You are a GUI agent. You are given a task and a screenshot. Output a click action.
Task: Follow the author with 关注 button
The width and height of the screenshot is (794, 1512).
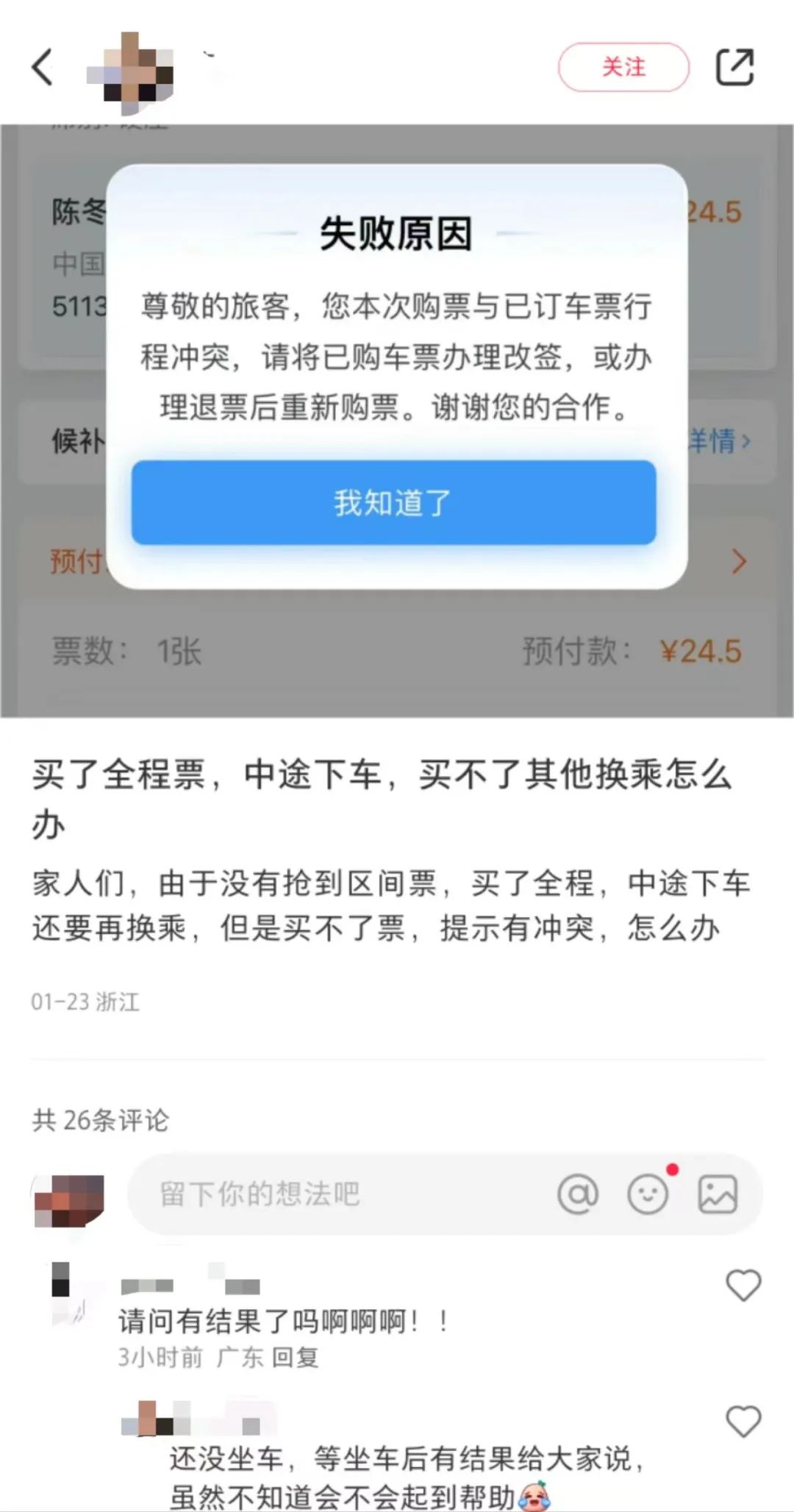click(623, 68)
